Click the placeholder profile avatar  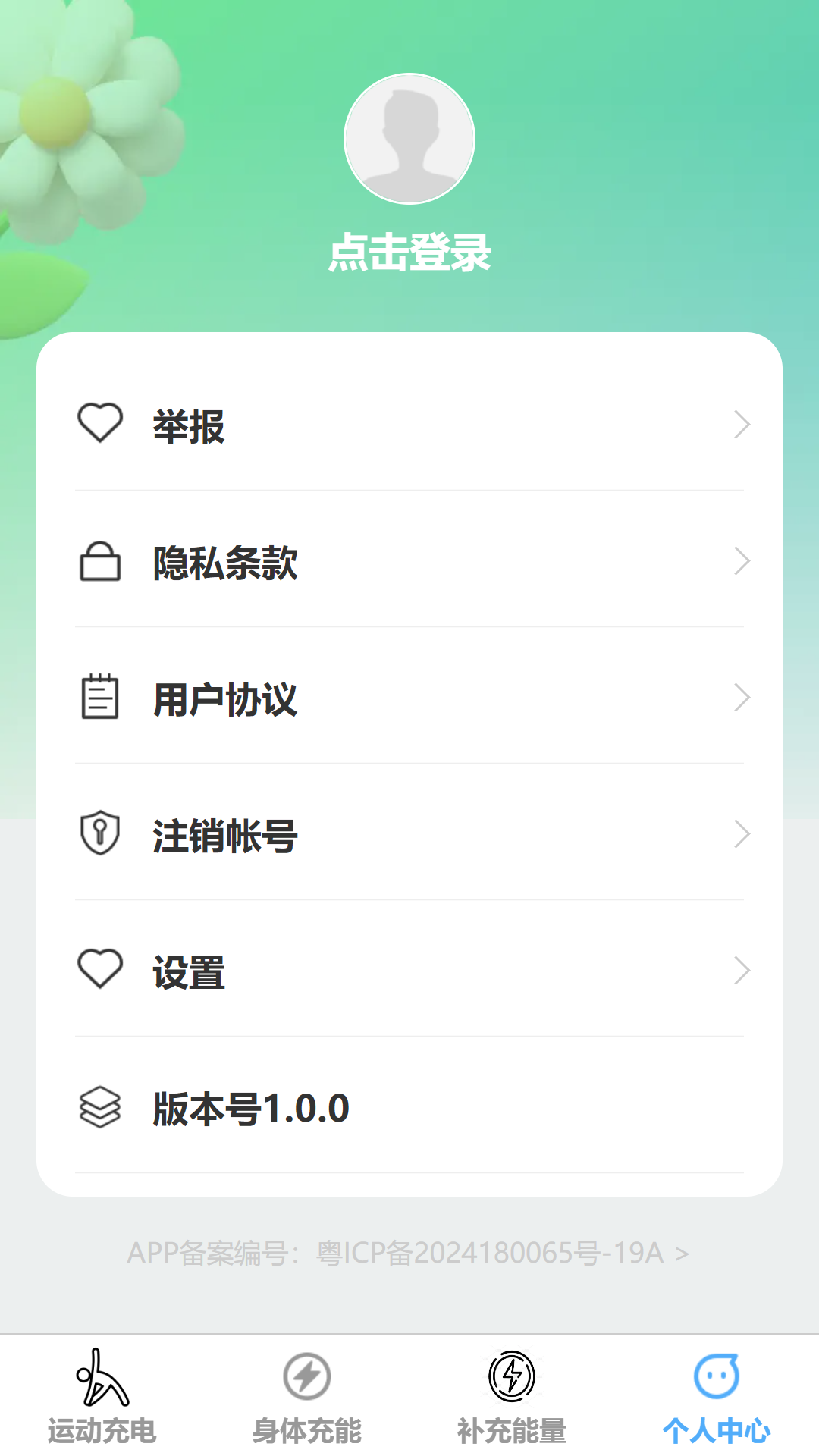coord(409,139)
